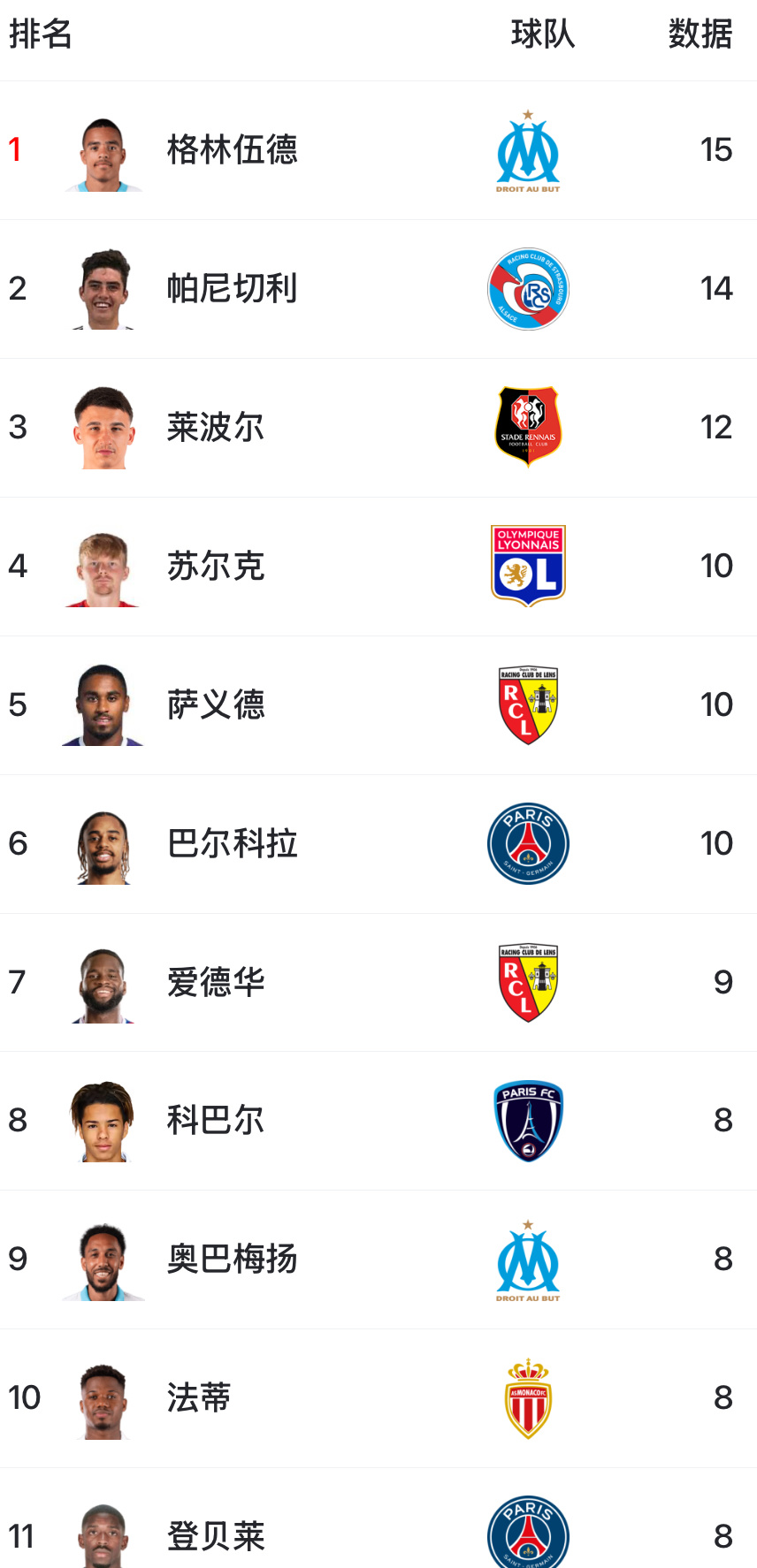Click the Marseille crest next to 奥巴梅扬
This screenshot has width=757, height=1568.
click(528, 1259)
